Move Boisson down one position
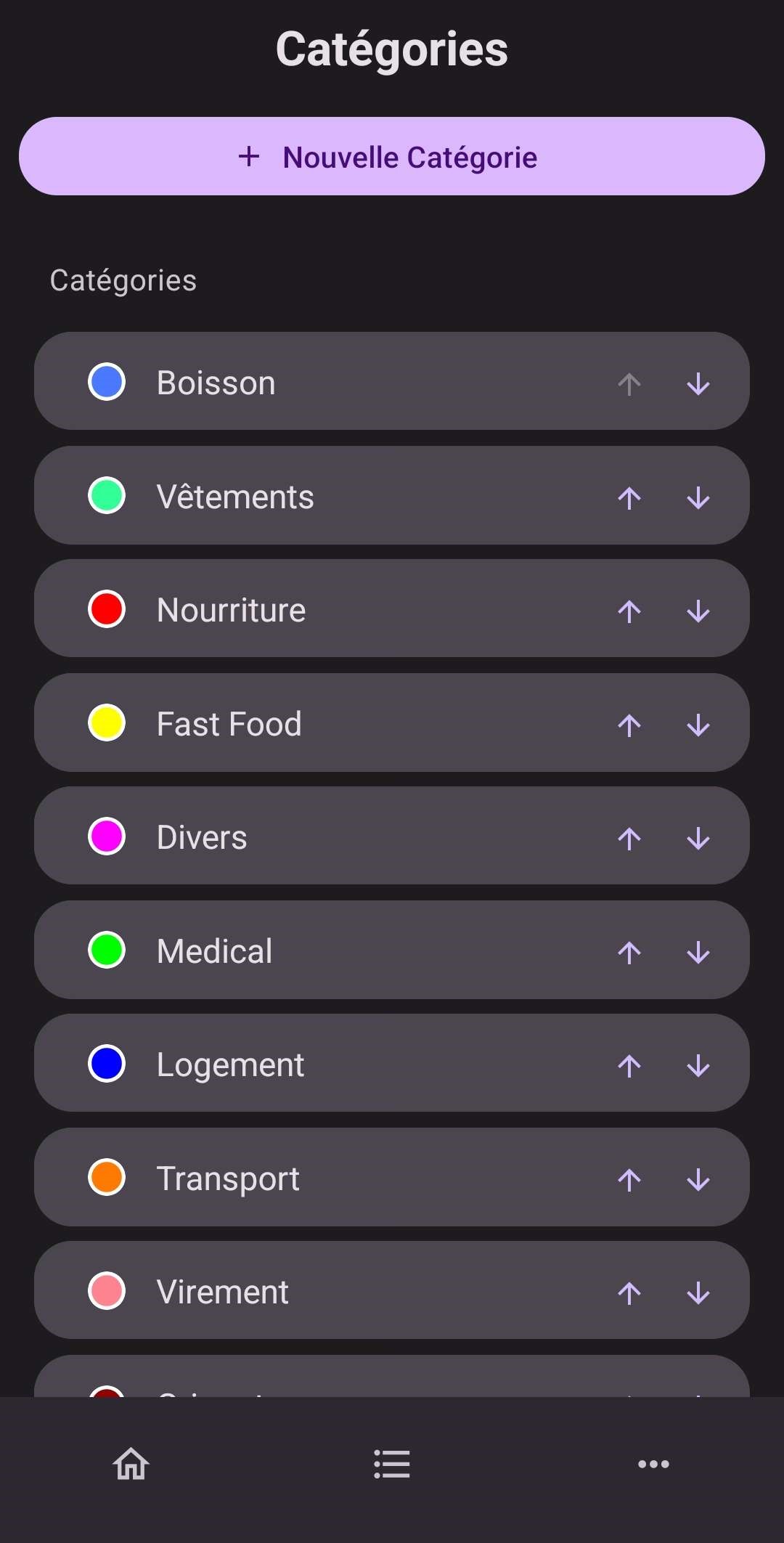This screenshot has height=1543, width=784. [698, 383]
